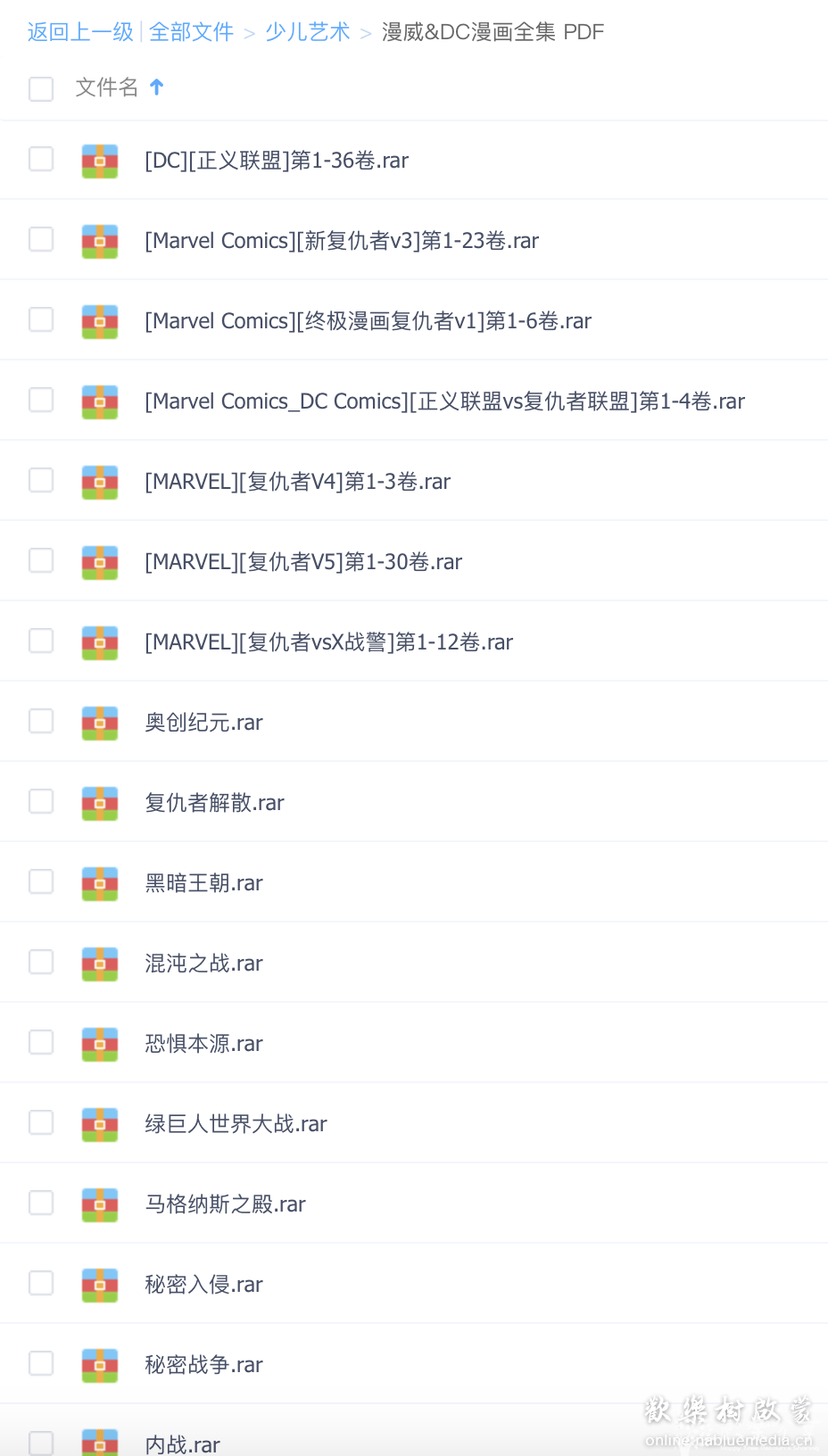Open the file 复仇者解散.rar

pyautogui.click(x=214, y=803)
